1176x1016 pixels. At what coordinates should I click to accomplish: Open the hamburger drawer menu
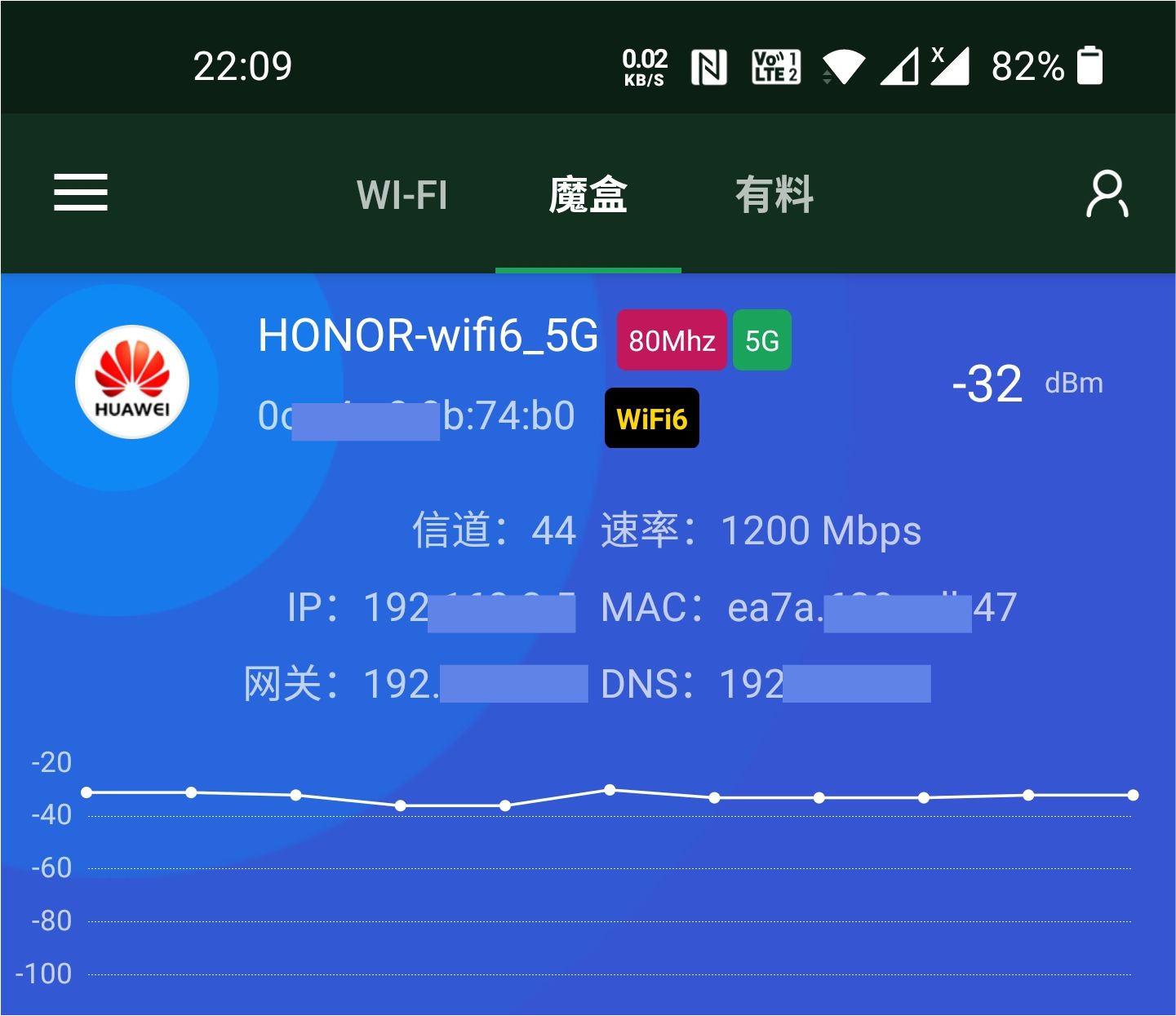[80, 193]
